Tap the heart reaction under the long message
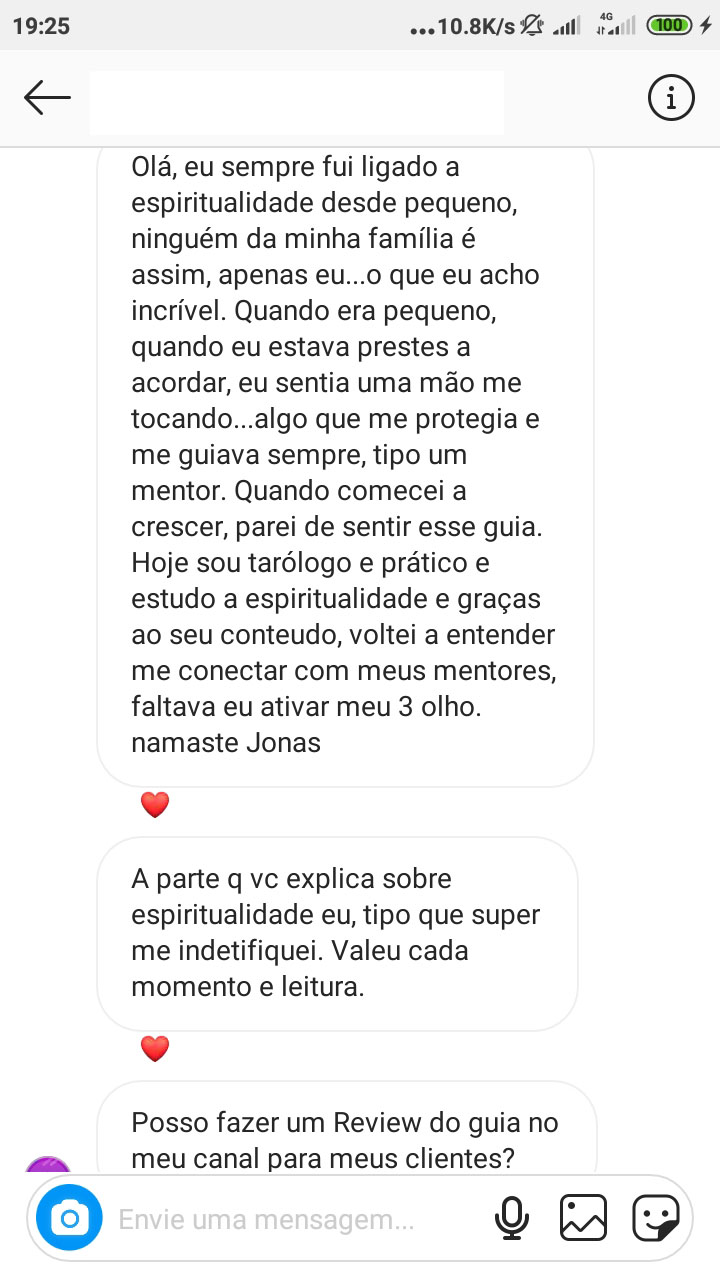 click(x=155, y=803)
